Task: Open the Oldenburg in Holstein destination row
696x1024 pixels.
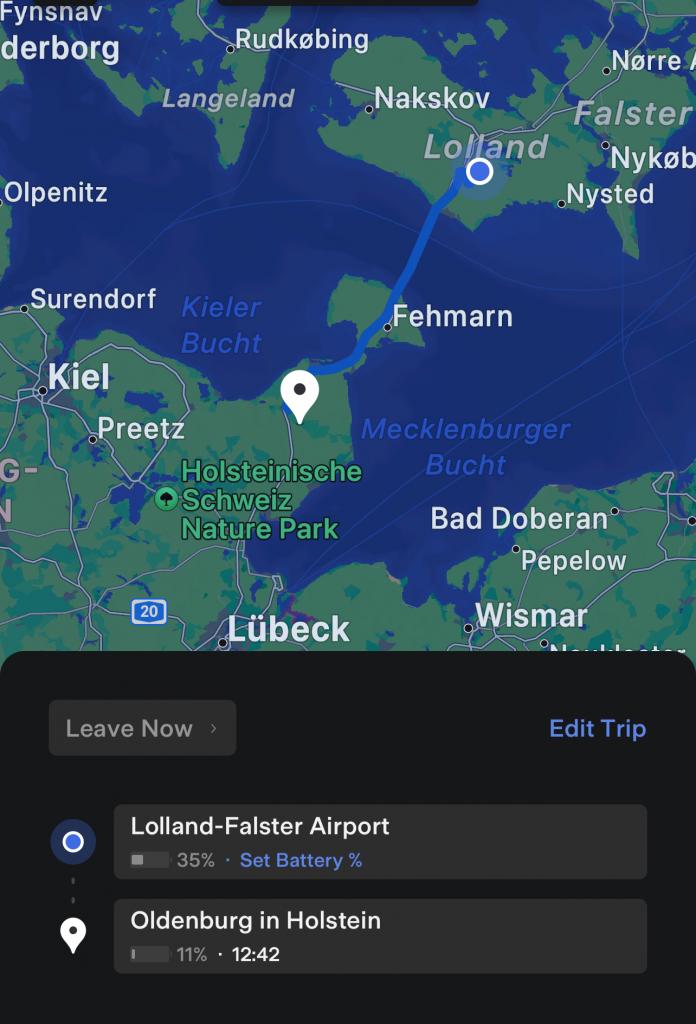Action: pyautogui.click(x=380, y=935)
